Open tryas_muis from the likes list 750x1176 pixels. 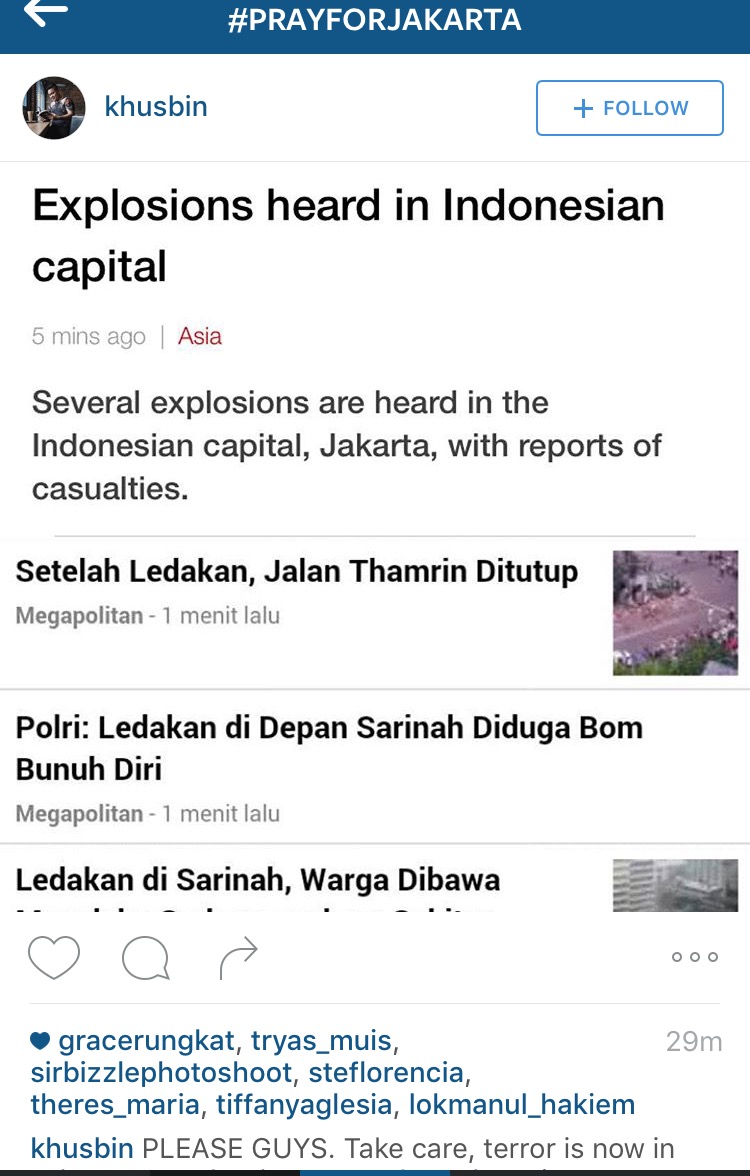point(321,1041)
